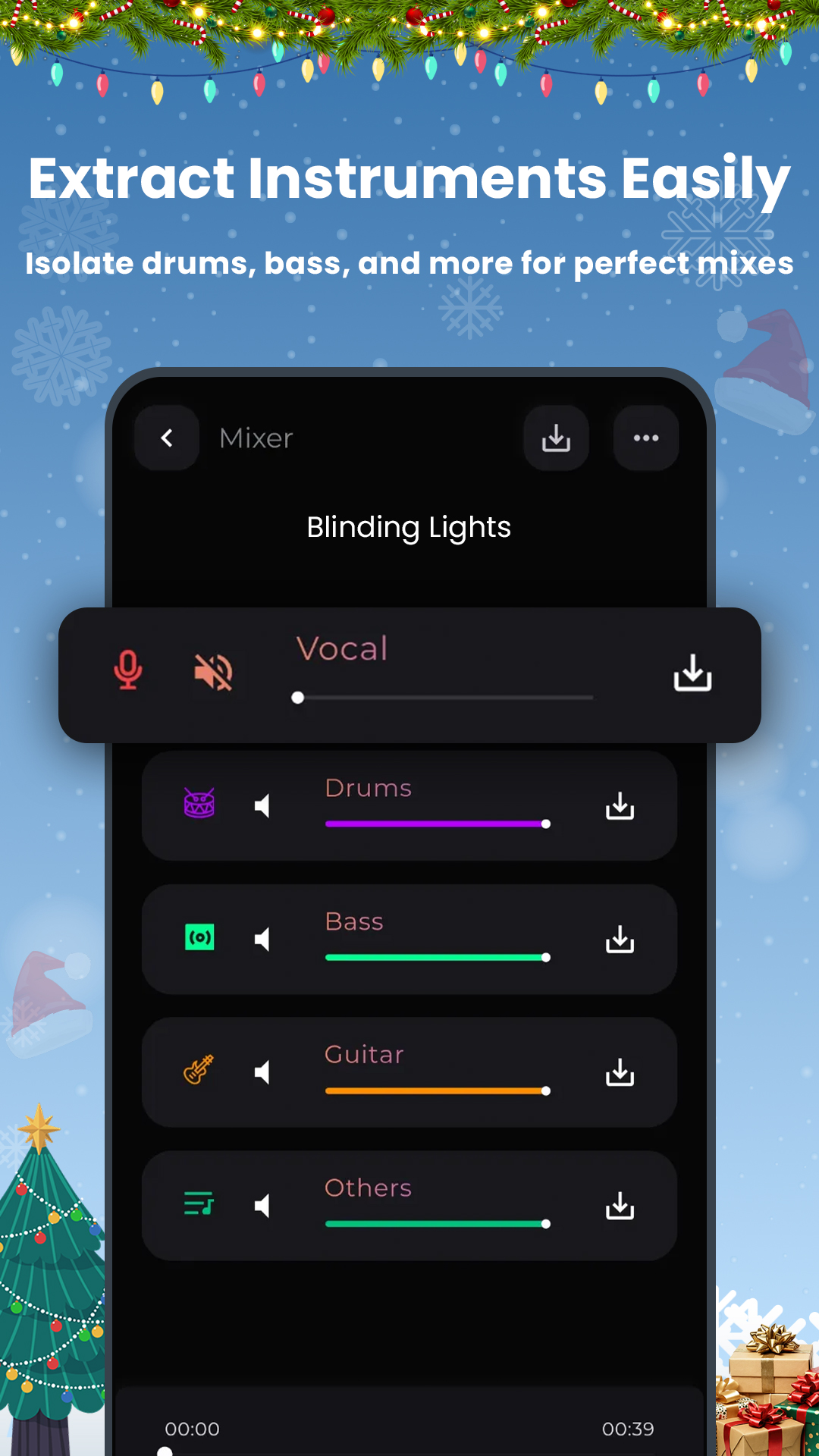This screenshot has width=819, height=1456.
Task: Click the Bass instrument icon
Action: tap(198, 938)
